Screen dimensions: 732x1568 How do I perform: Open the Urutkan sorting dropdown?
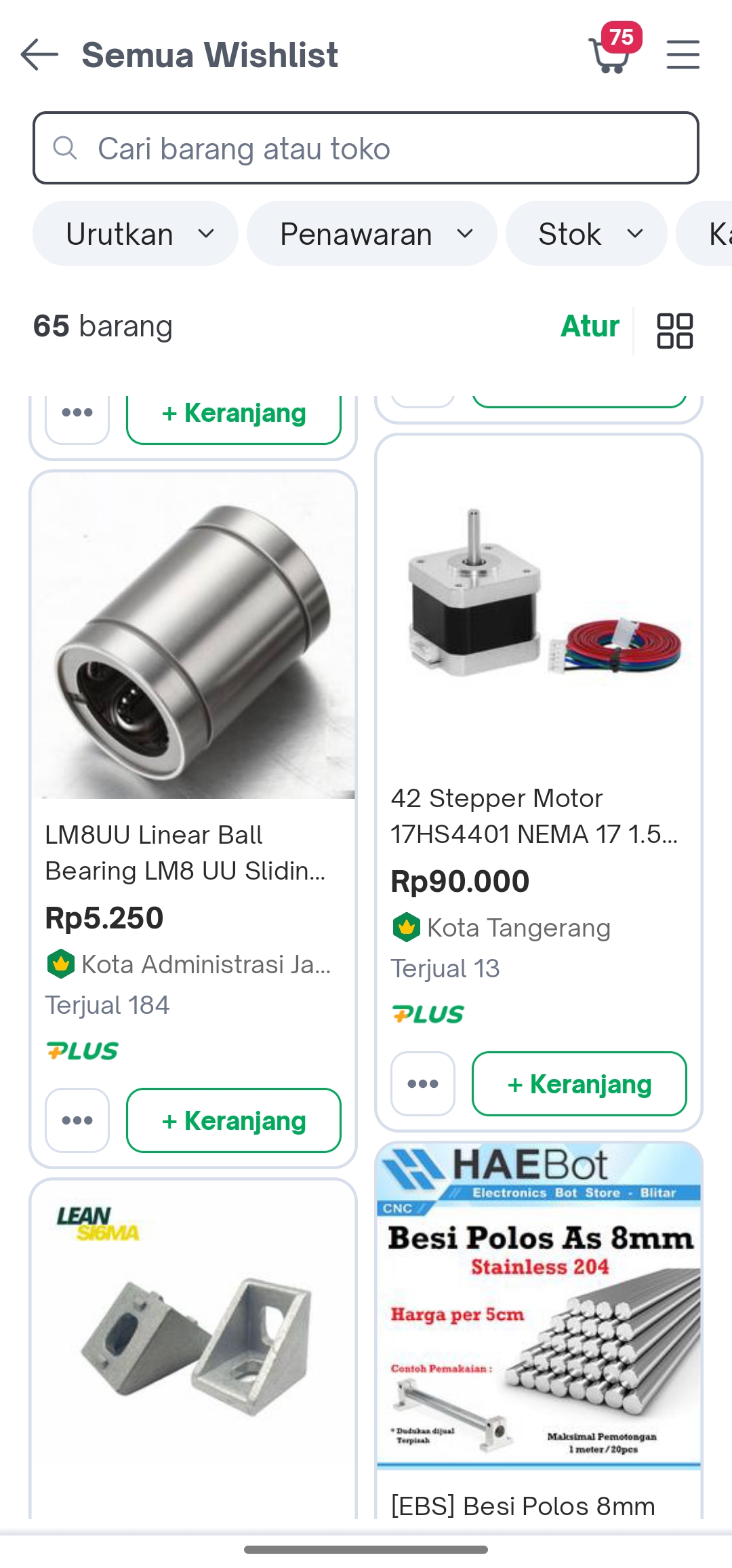(135, 233)
